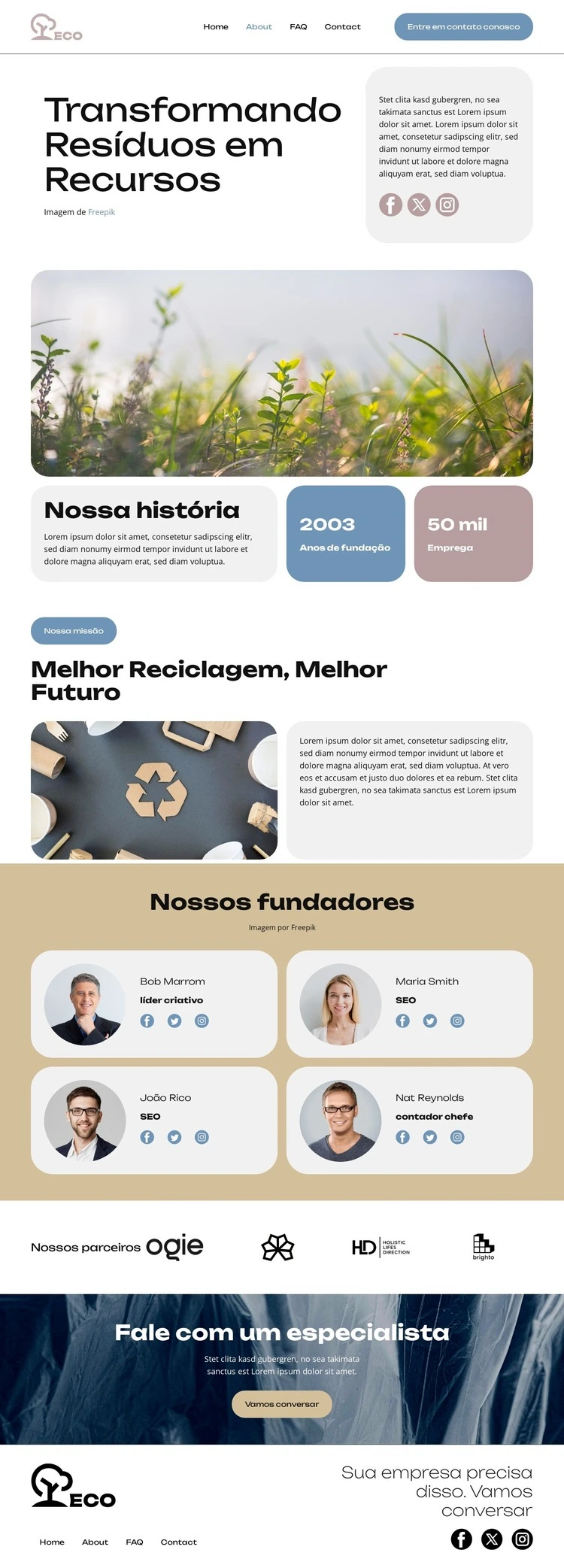Open Nat Reynolds' Facebook profile
The width and height of the screenshot is (564, 1568).
tap(403, 1137)
